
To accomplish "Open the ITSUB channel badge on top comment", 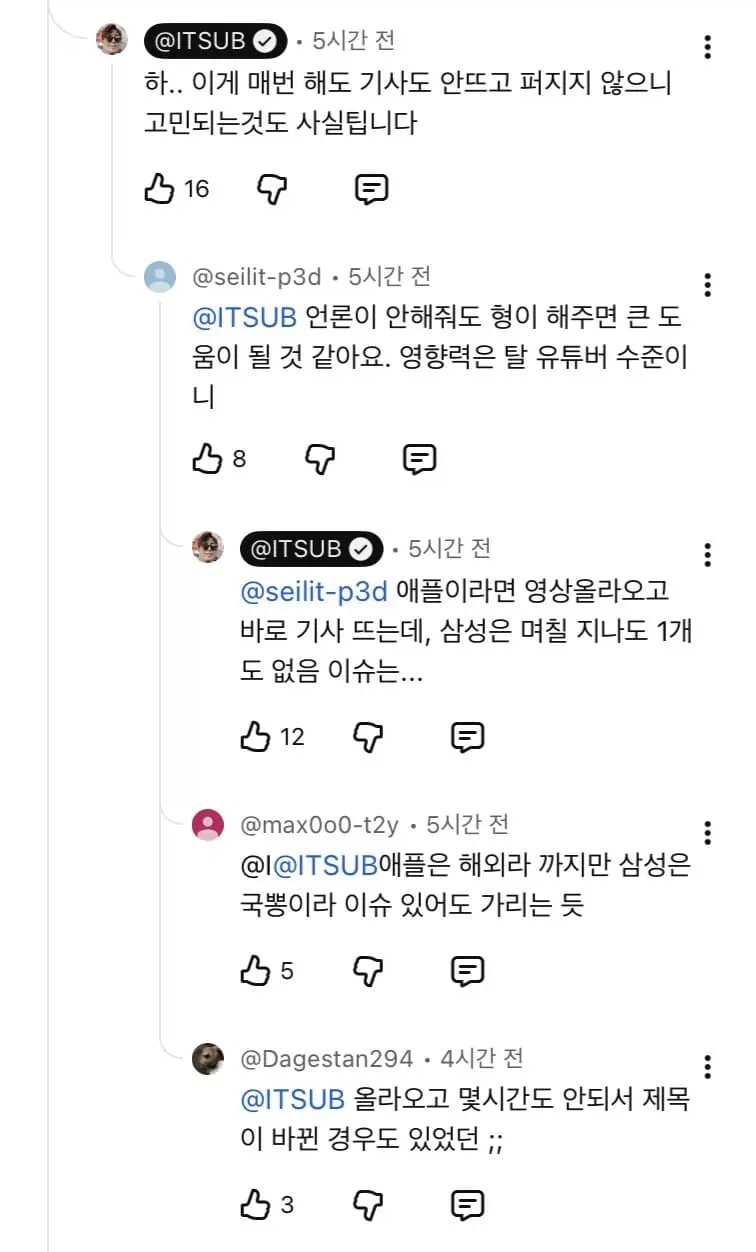I will (x=215, y=41).
